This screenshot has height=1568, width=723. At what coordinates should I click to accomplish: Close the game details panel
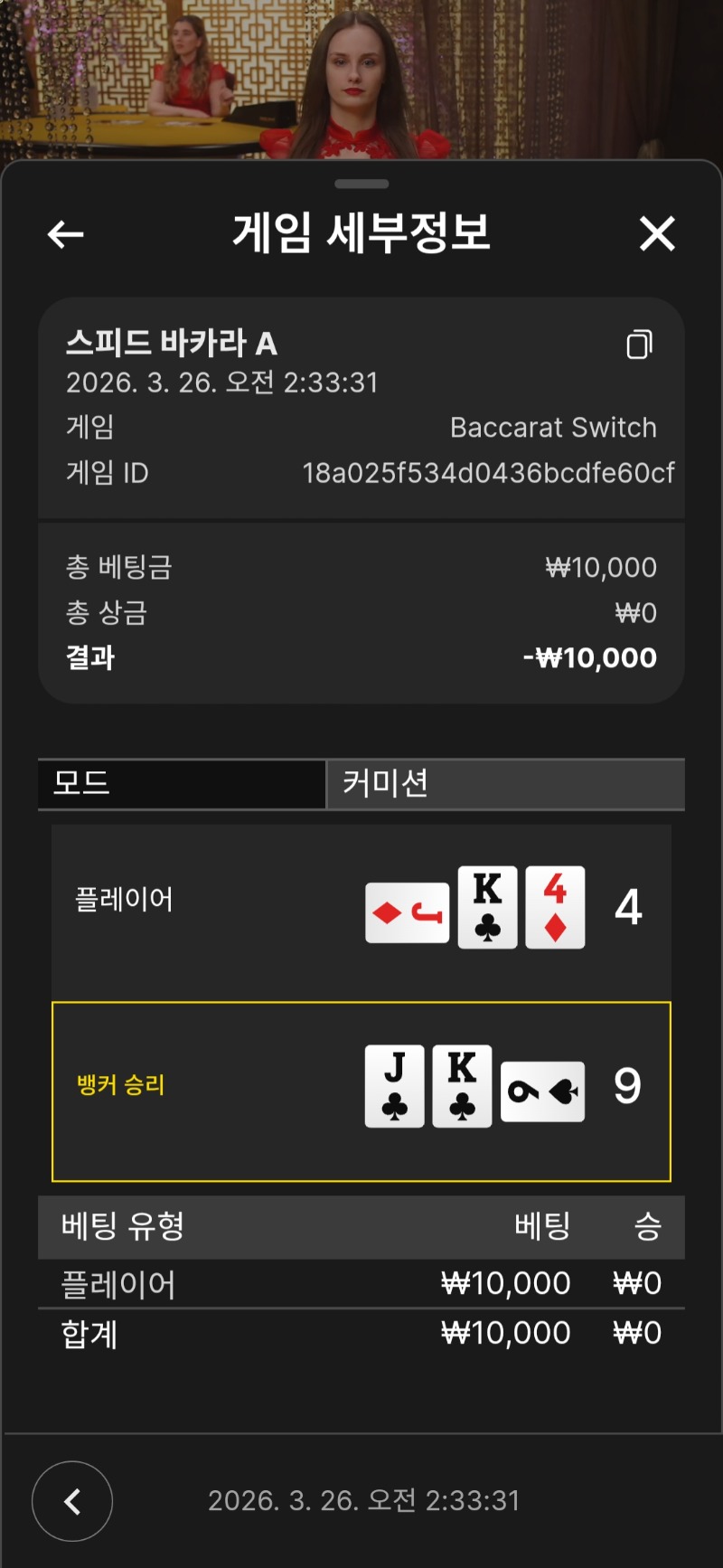(657, 233)
